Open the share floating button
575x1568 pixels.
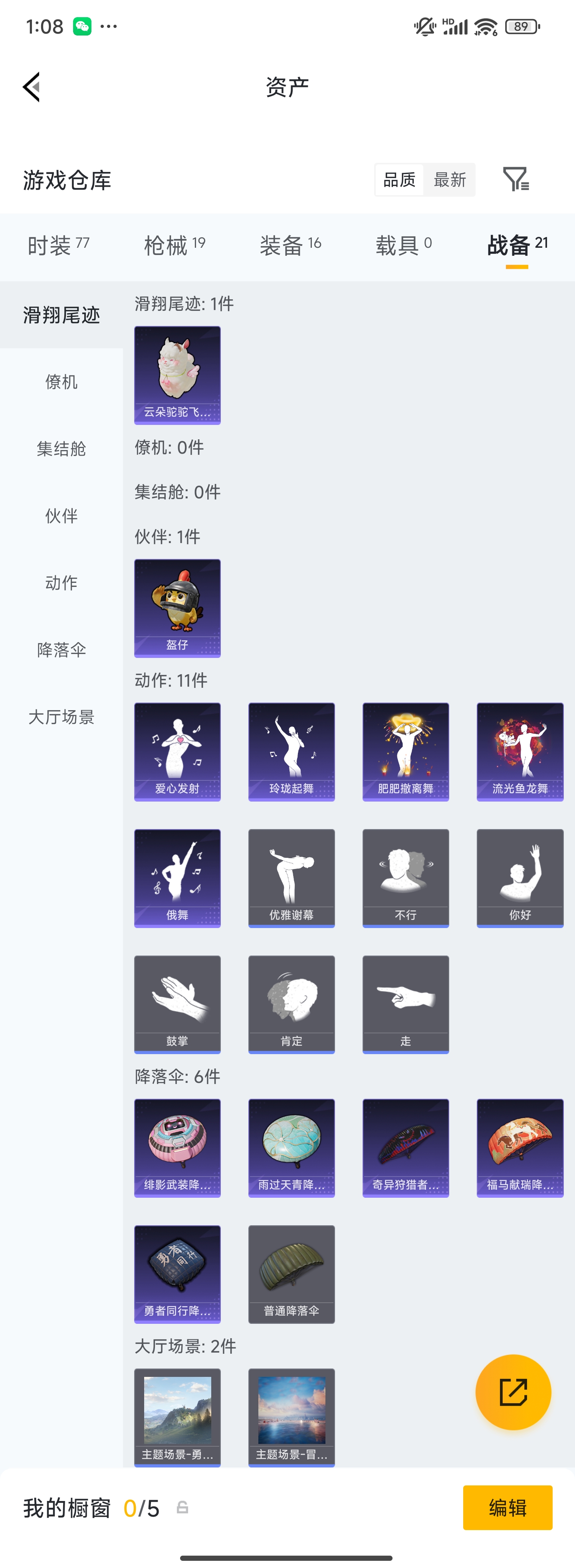coord(514,1392)
